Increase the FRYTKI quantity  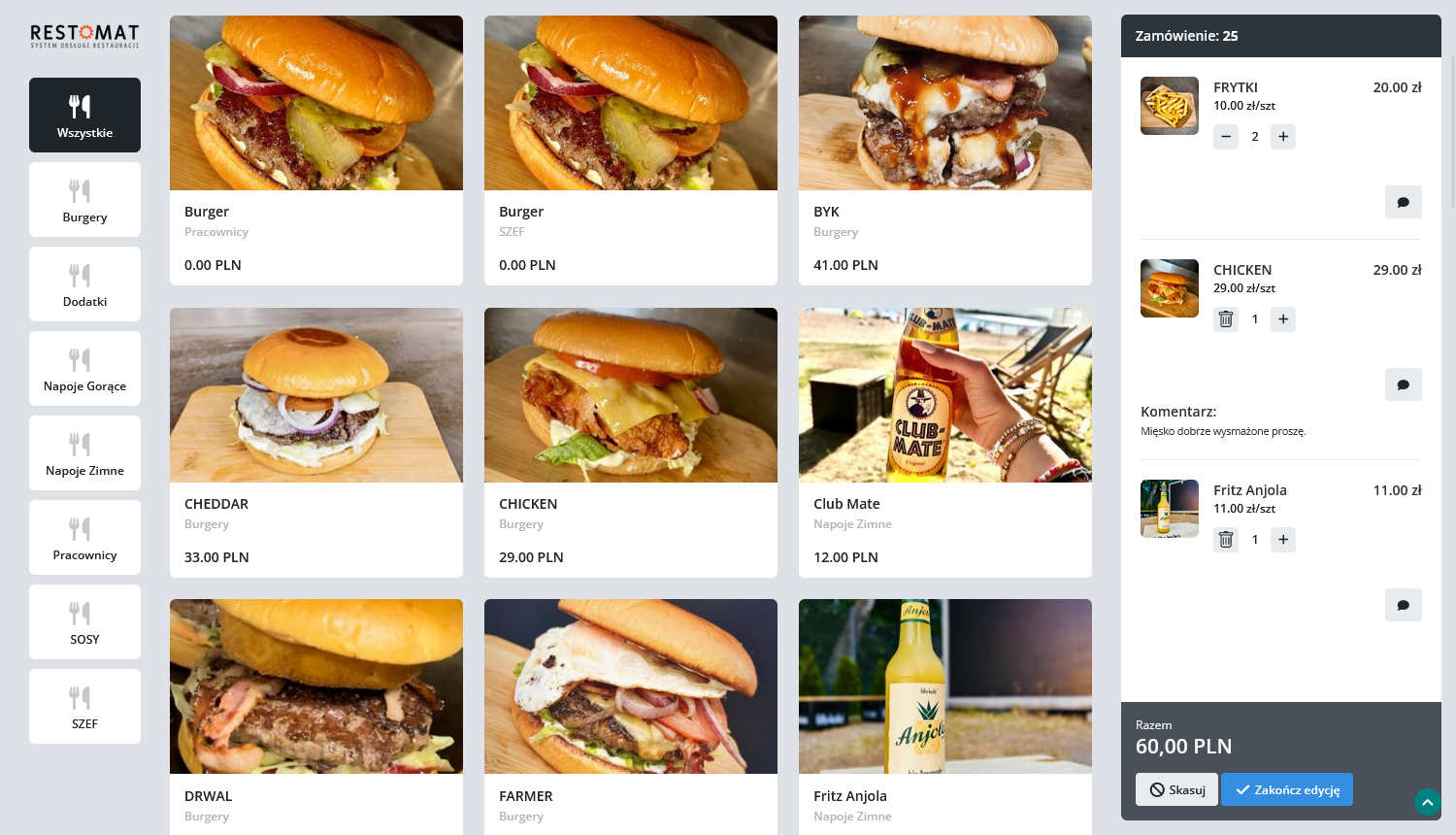tap(1283, 137)
